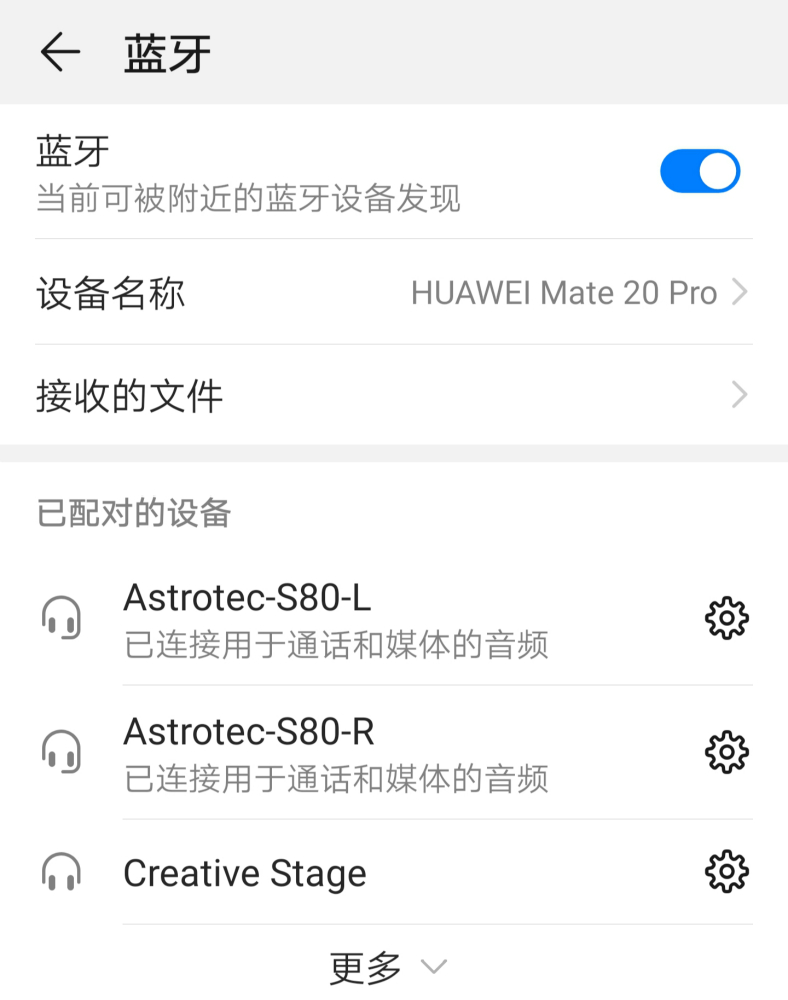Tap the chevron on the 设备名称 row
The width and height of the screenshot is (788, 1000).
(x=738, y=292)
